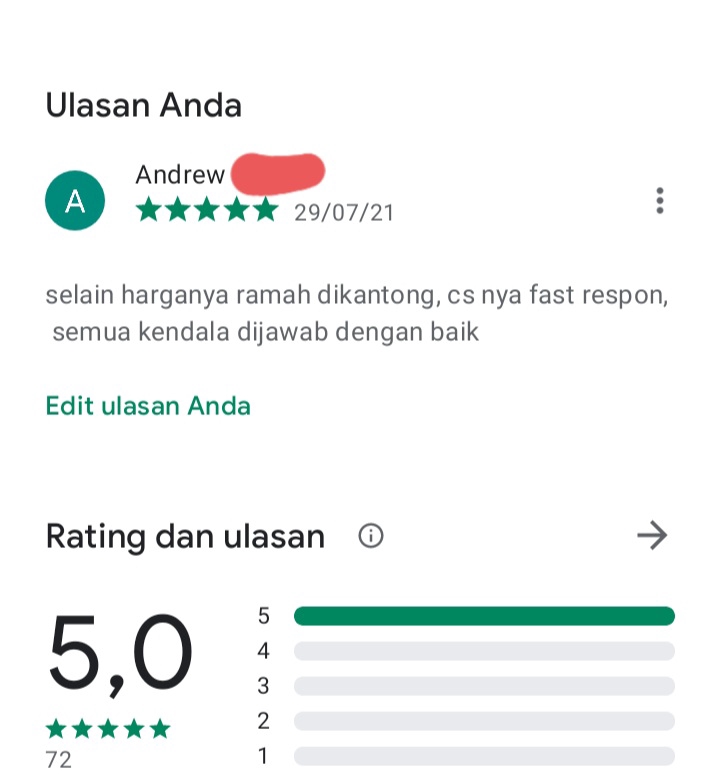Select the Rating dan ulasan heading

click(185, 536)
